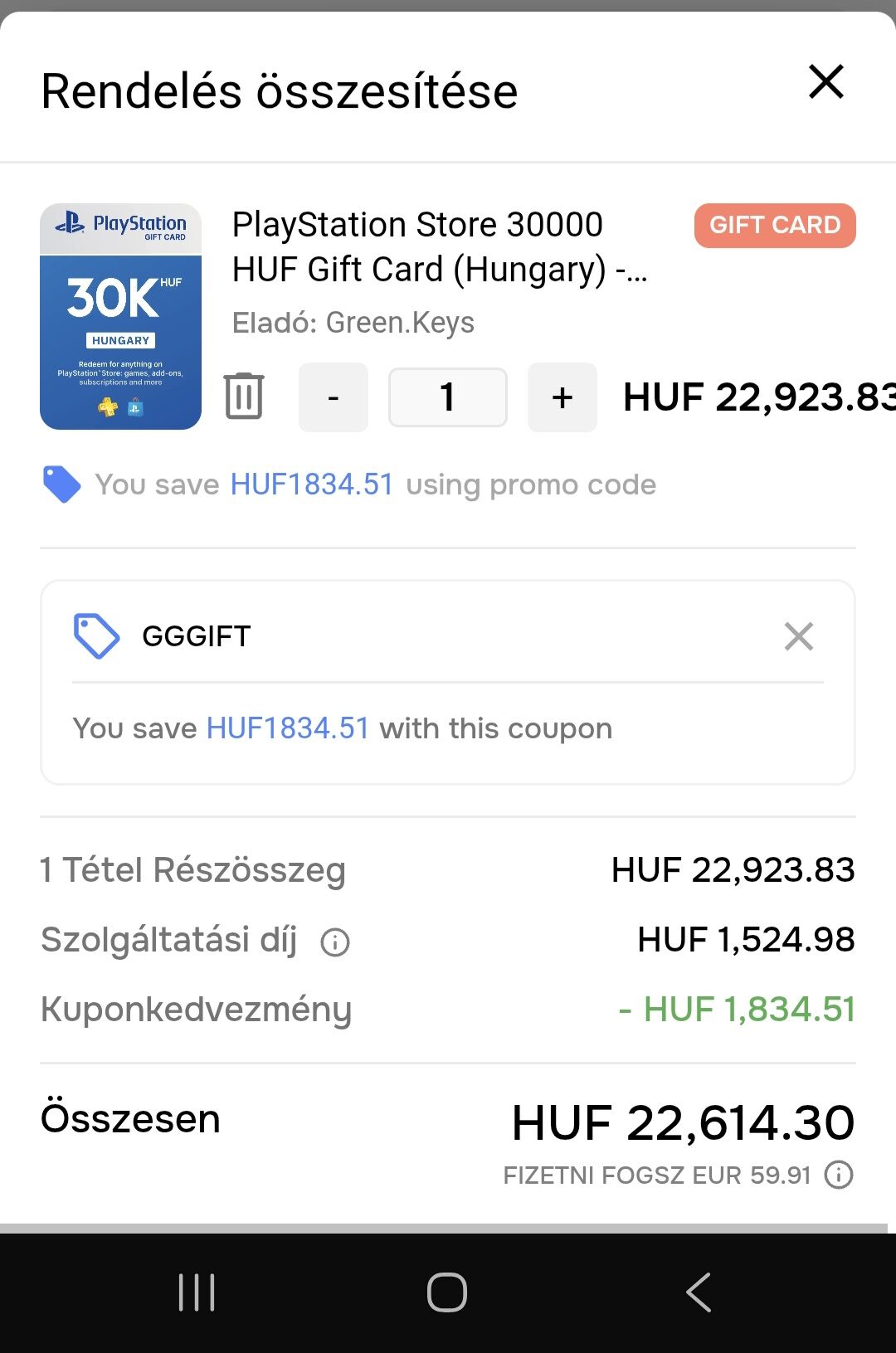
Task: Open the PlayStation 30K gift card thumbnail
Action: (121, 317)
